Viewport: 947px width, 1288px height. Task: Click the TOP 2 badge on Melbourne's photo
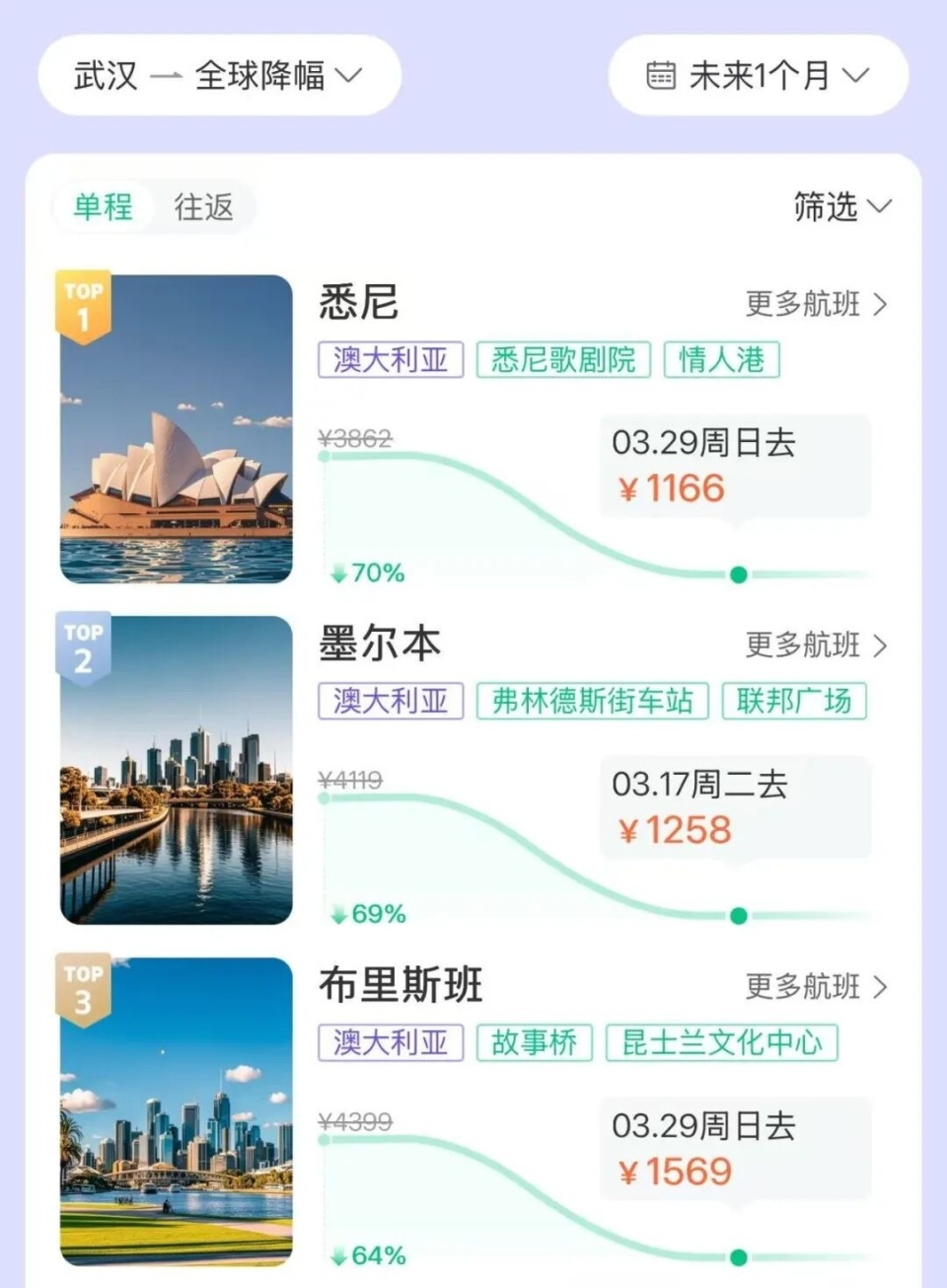point(84,644)
